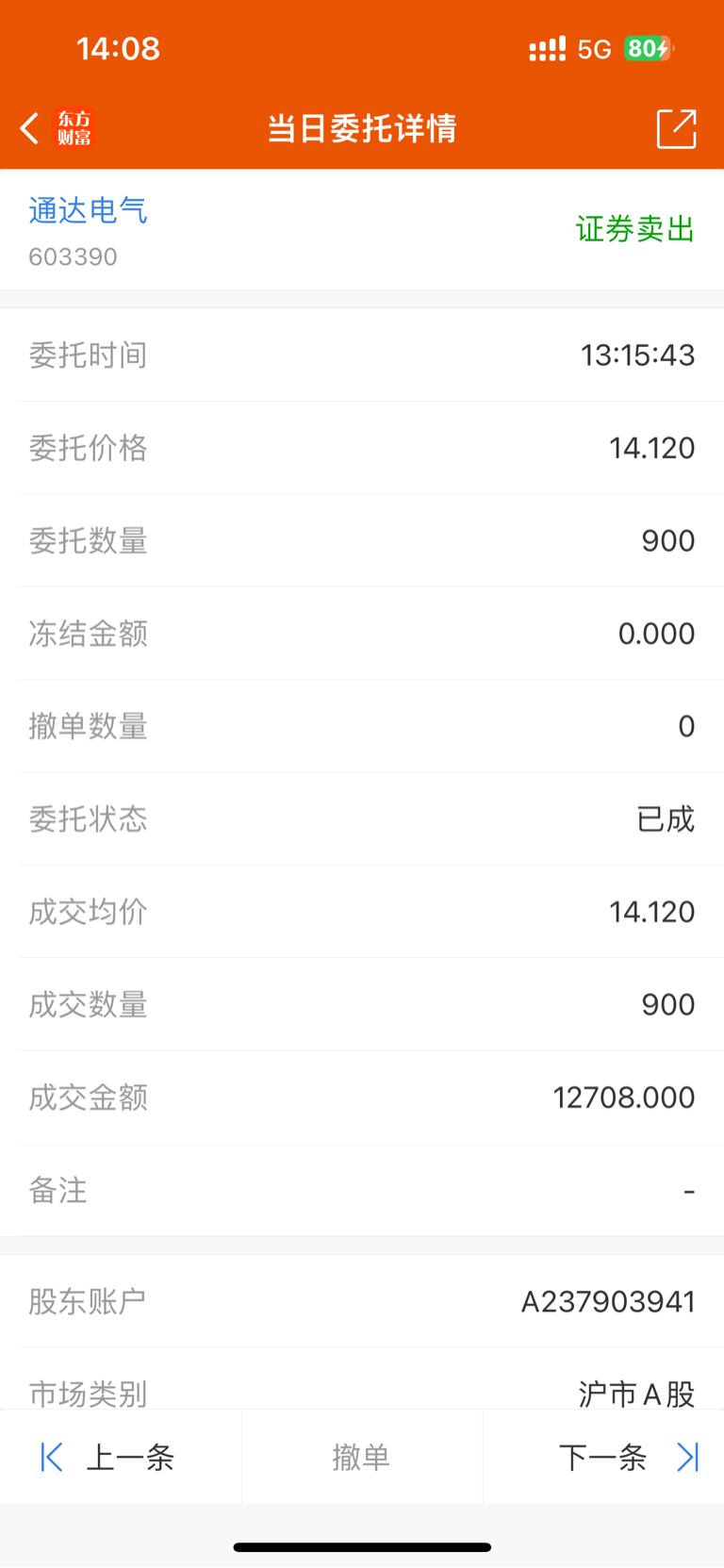Go to the previous entry 上一条
The image size is (724, 1568).
pos(121,1457)
